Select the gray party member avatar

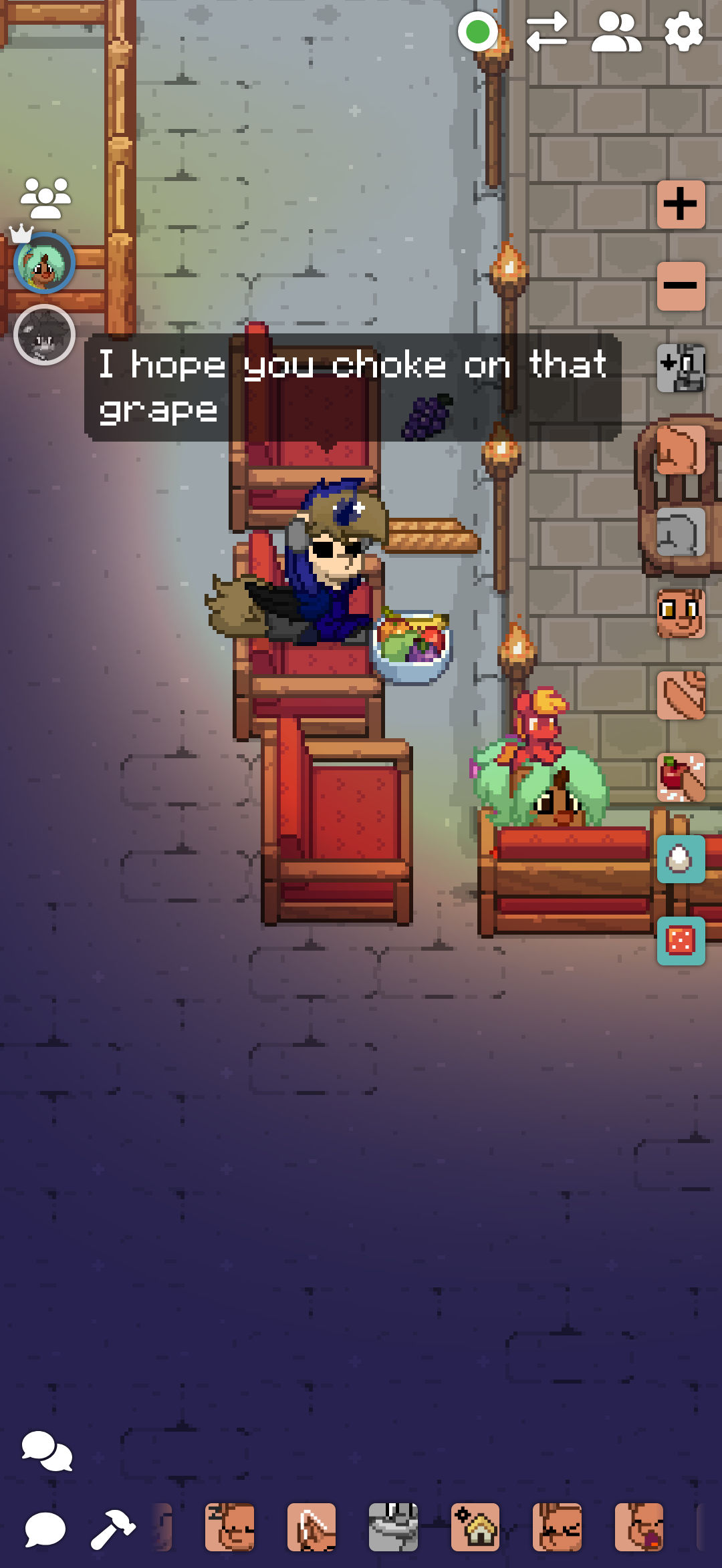[44, 335]
